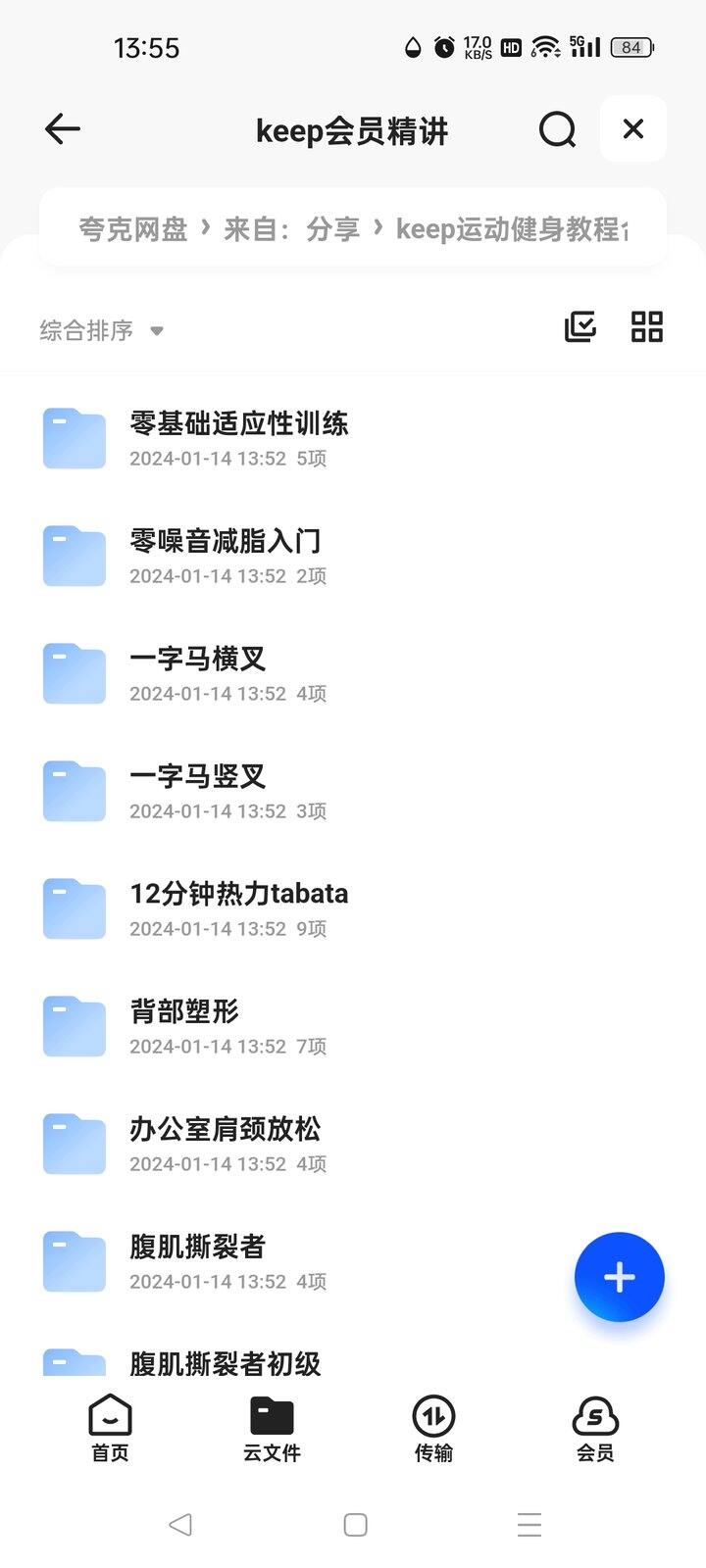Expand the 综合排序 sort dropdown
This screenshot has width=706, height=1568.
tap(101, 331)
